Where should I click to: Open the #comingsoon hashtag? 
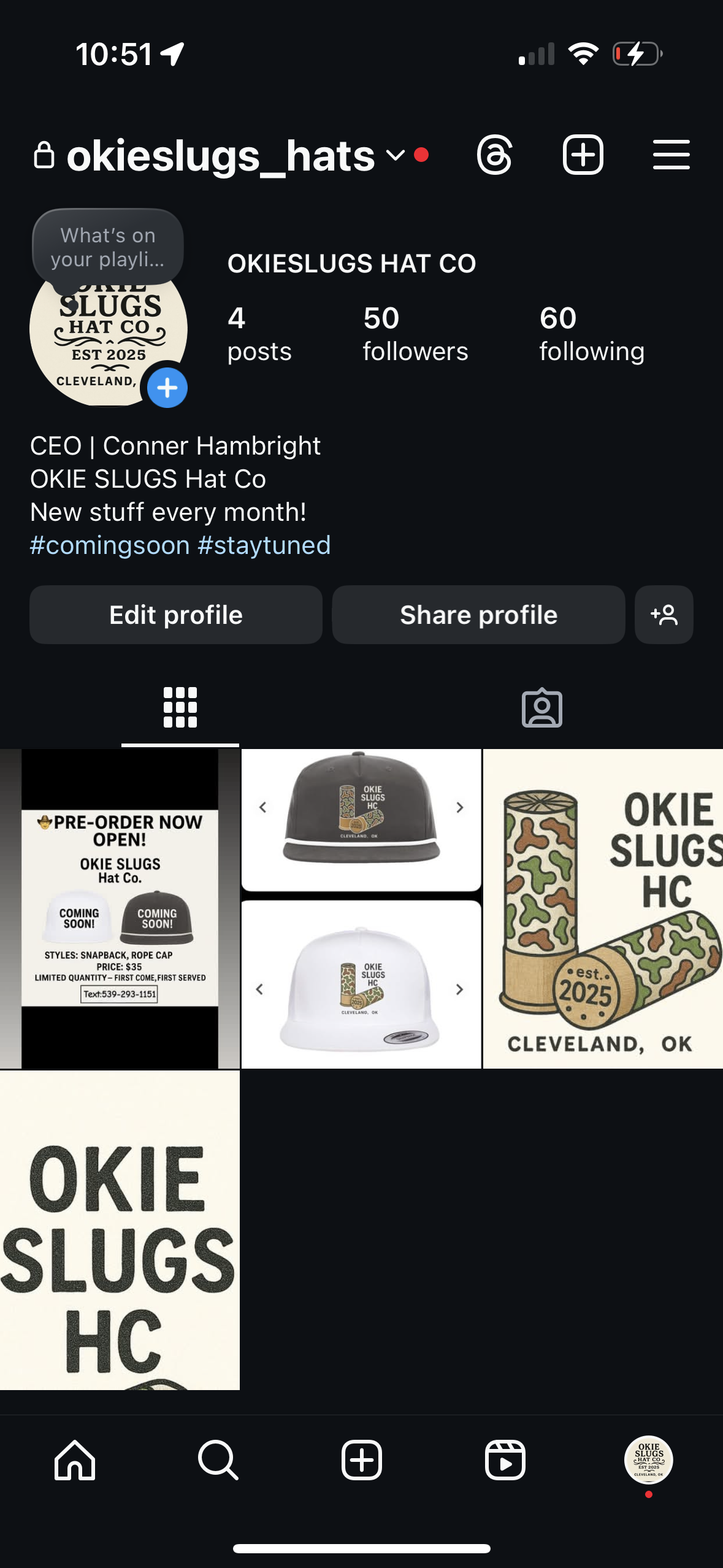tap(110, 545)
